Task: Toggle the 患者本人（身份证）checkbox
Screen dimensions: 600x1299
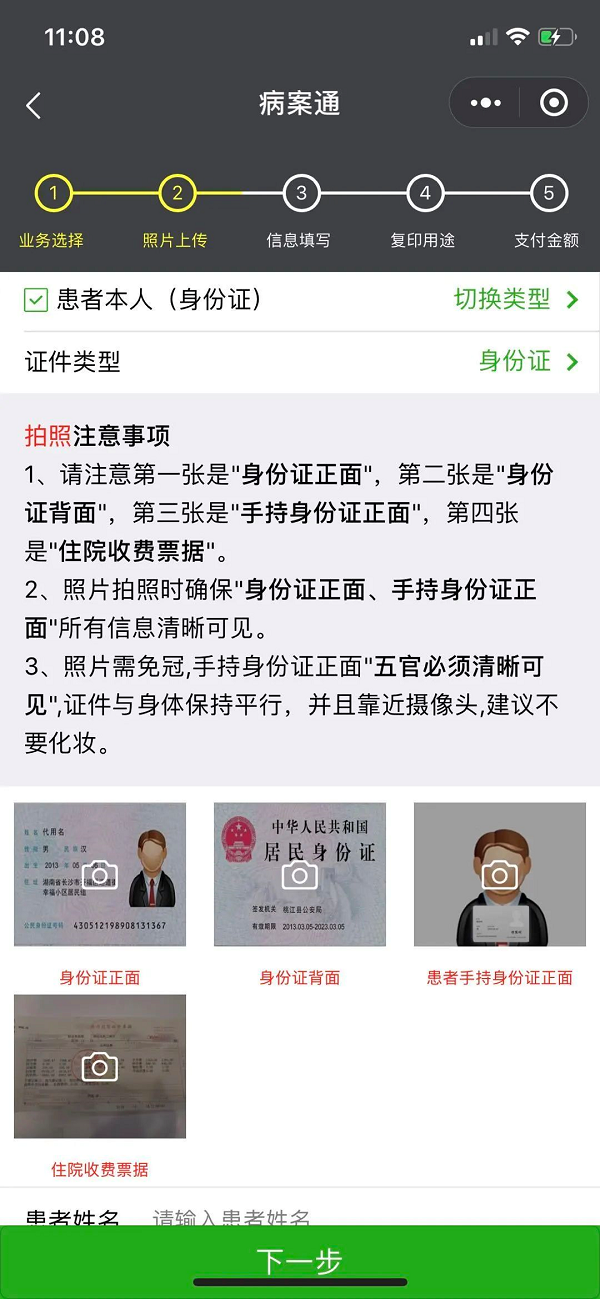Action: coord(36,299)
